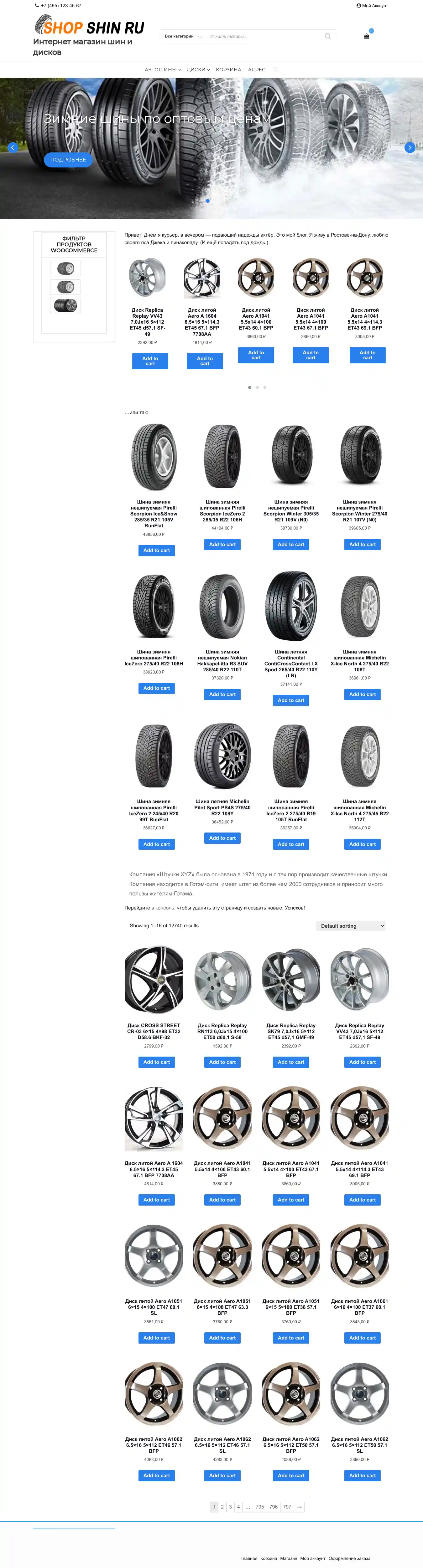Follow the «в консоль» link
423x1568 pixels.
click(163, 908)
